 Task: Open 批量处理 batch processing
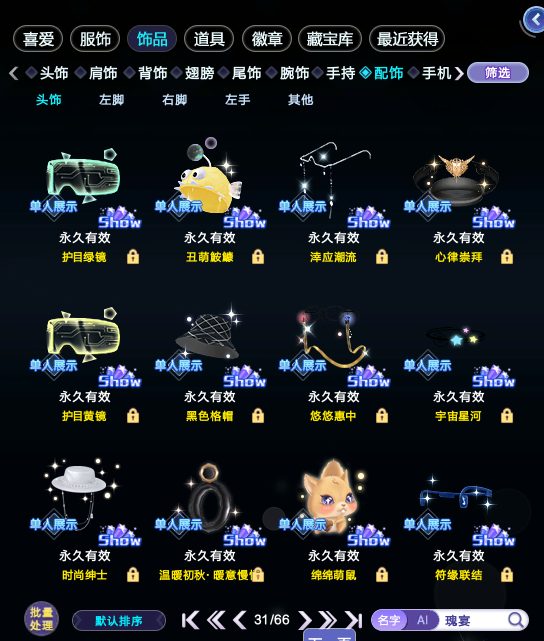[x=41, y=619]
